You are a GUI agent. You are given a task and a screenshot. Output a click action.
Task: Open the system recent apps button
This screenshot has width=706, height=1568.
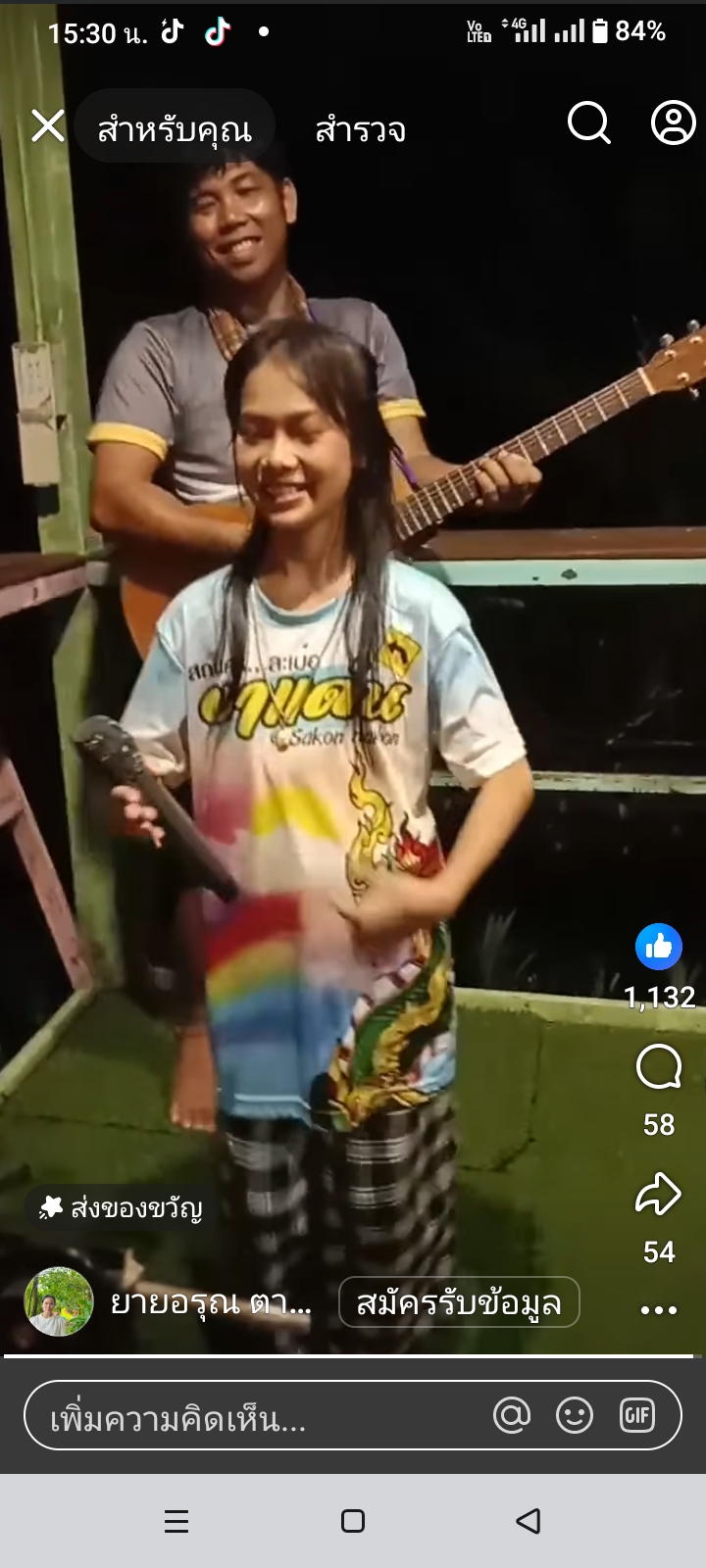pos(176,1521)
